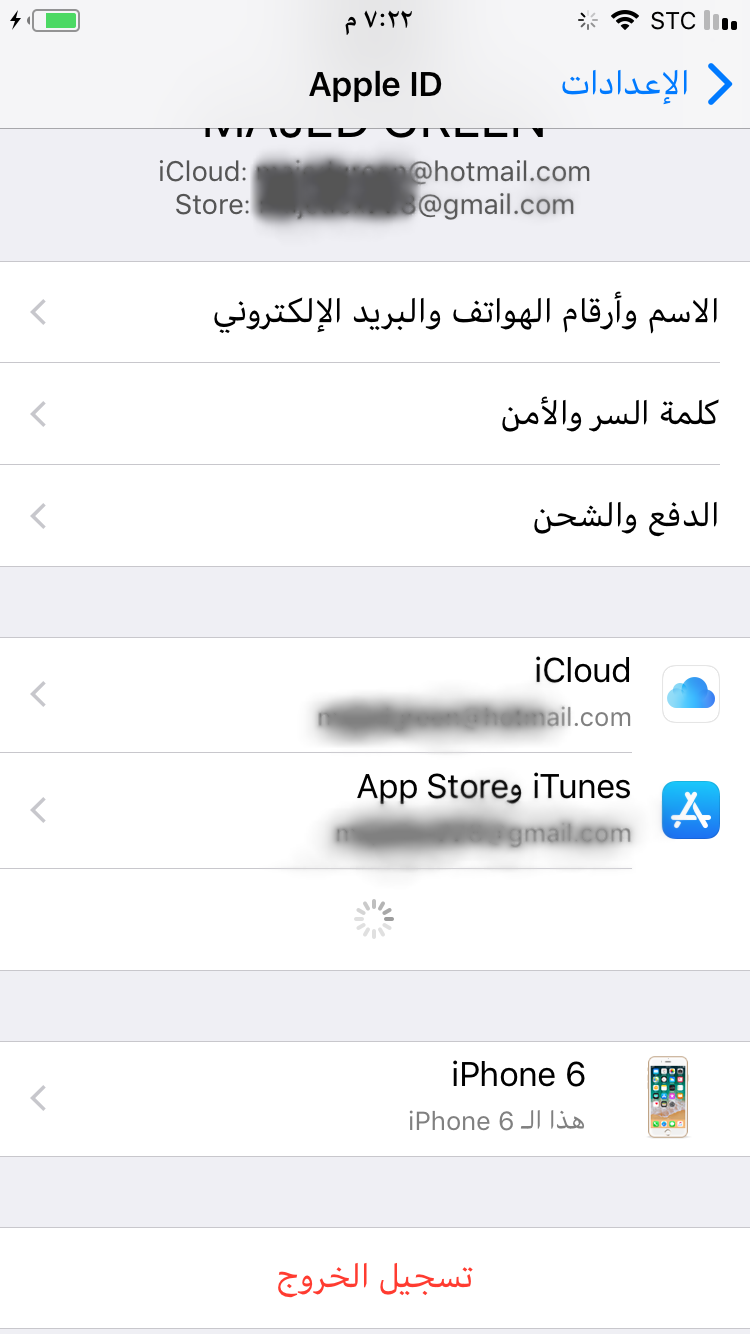Open كلمة السر والأمن settings
The height and width of the screenshot is (1334, 750).
pos(375,414)
